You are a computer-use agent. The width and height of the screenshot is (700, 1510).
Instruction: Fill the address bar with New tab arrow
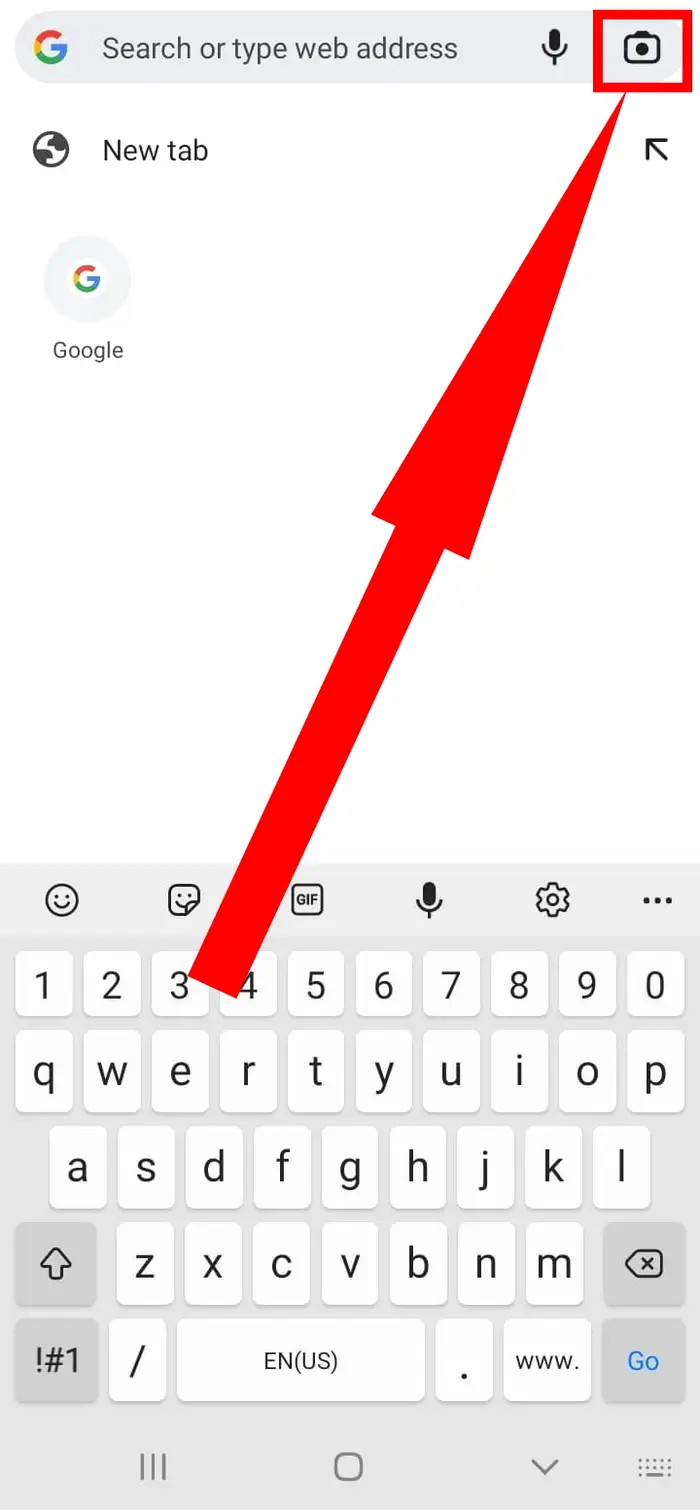coord(656,151)
